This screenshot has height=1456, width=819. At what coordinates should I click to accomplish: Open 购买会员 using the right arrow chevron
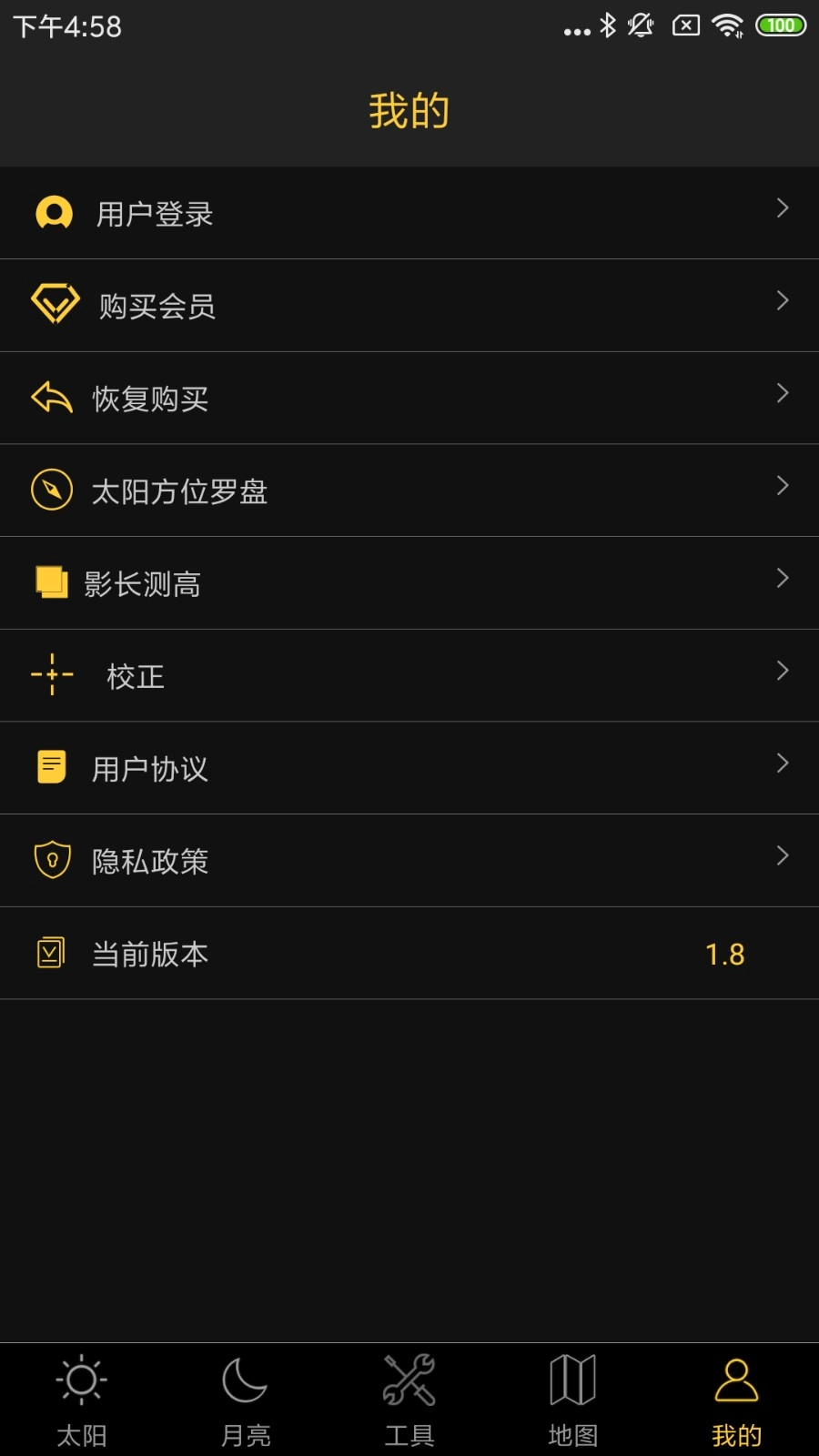tap(784, 300)
